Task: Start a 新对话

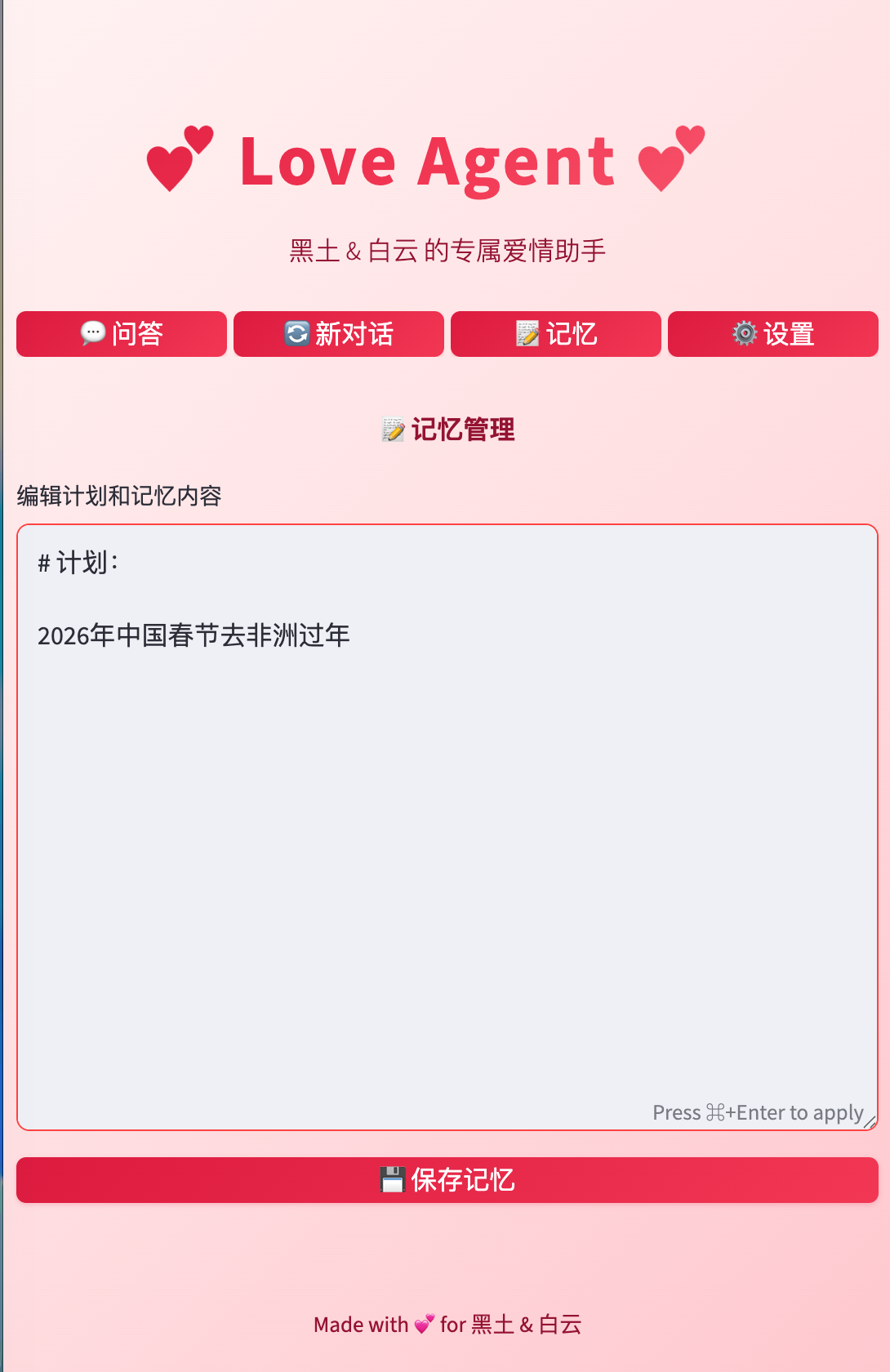Action: (x=339, y=334)
